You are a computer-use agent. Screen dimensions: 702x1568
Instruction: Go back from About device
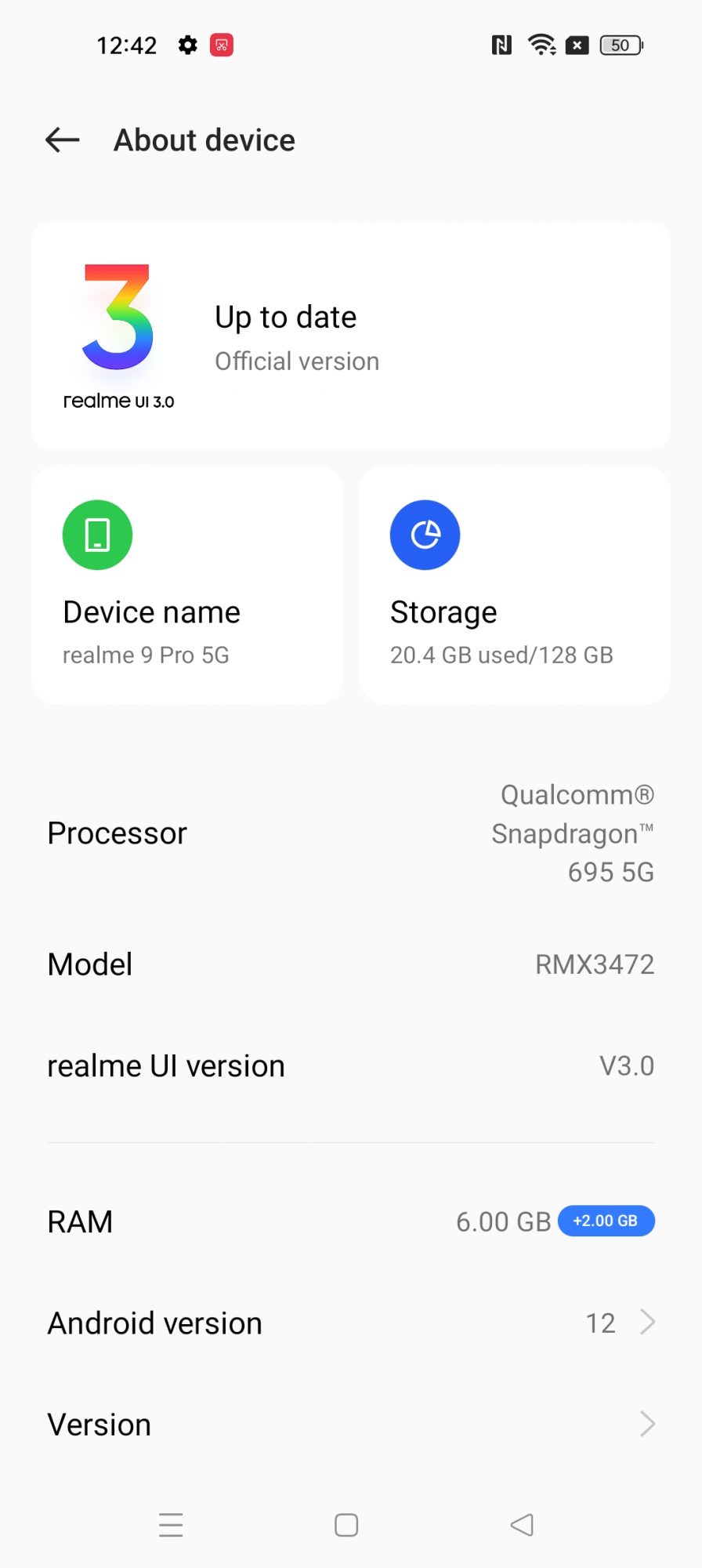coord(63,140)
